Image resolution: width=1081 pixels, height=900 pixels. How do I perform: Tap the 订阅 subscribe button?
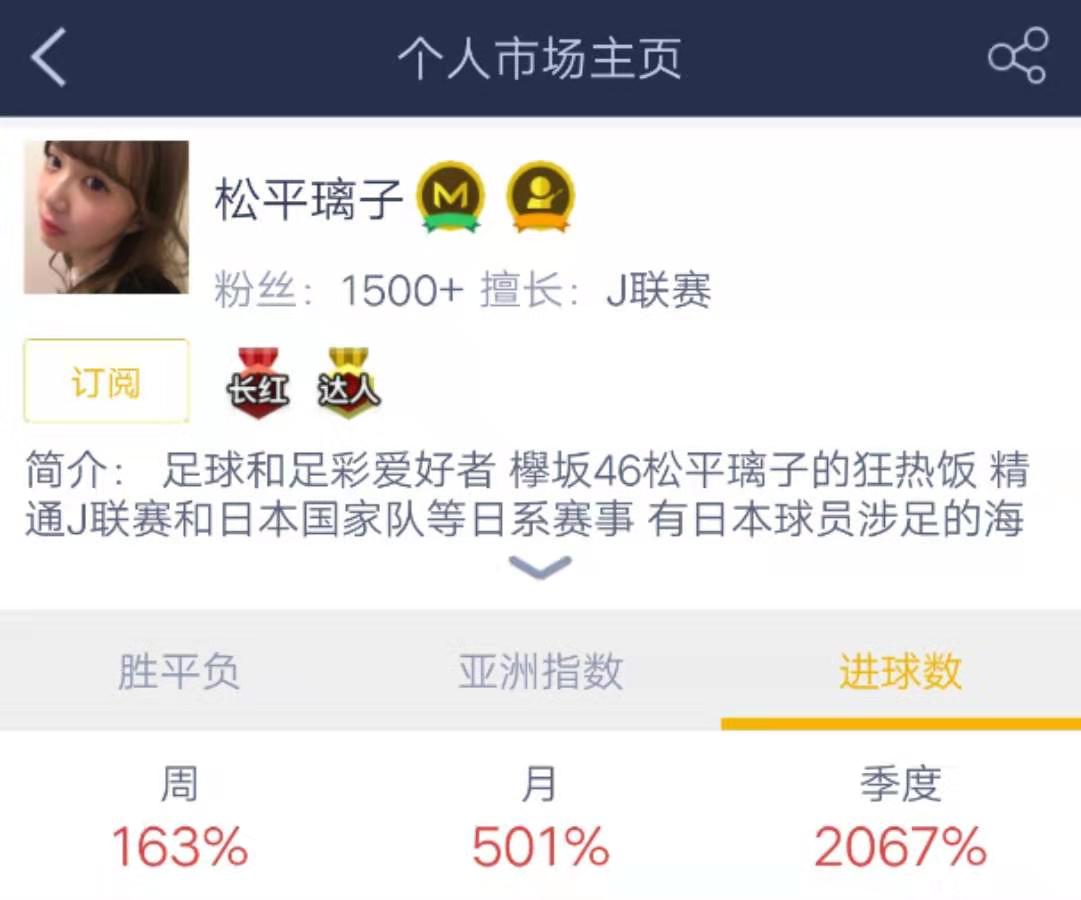pyautogui.click(x=106, y=381)
